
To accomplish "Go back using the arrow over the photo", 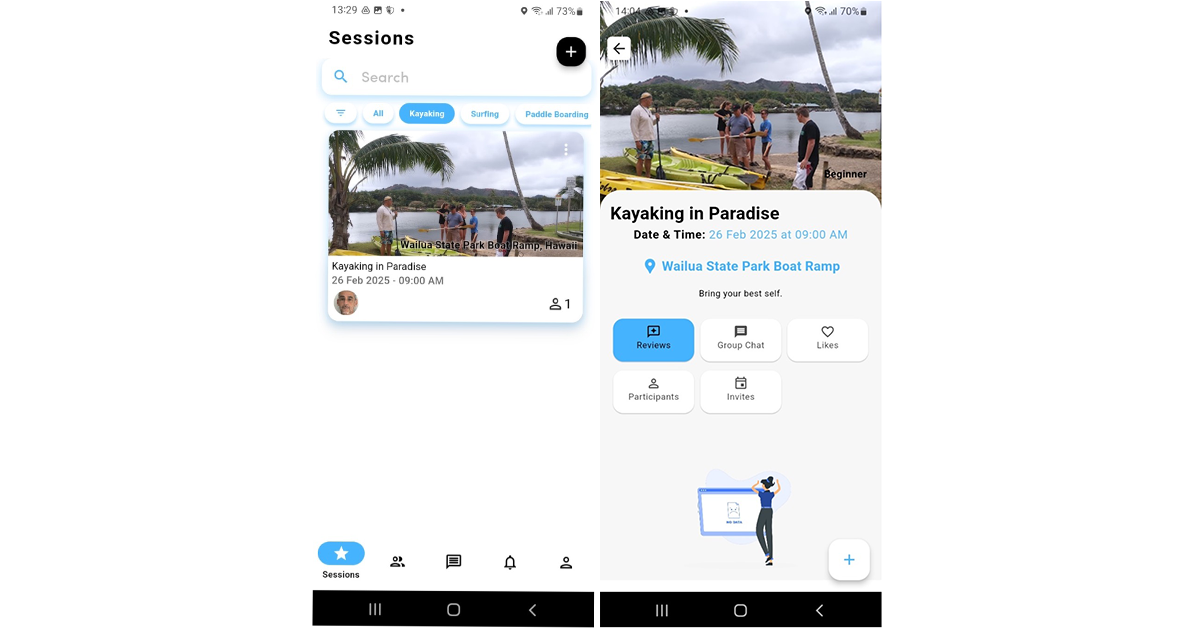I will pyautogui.click(x=619, y=48).
